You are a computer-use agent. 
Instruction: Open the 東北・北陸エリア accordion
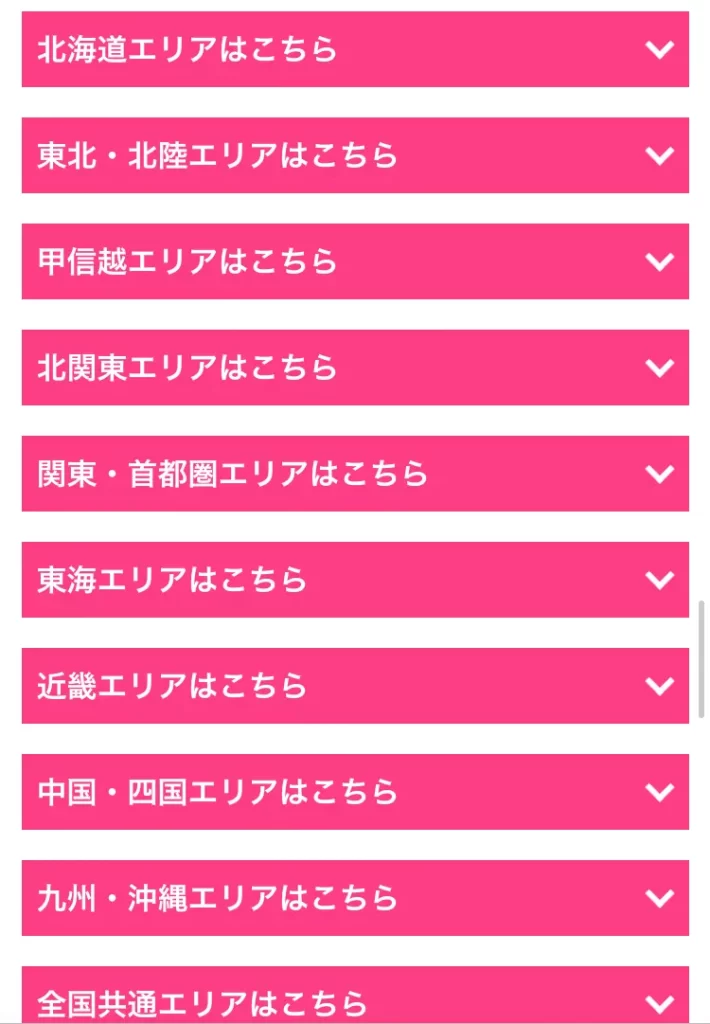pos(355,155)
